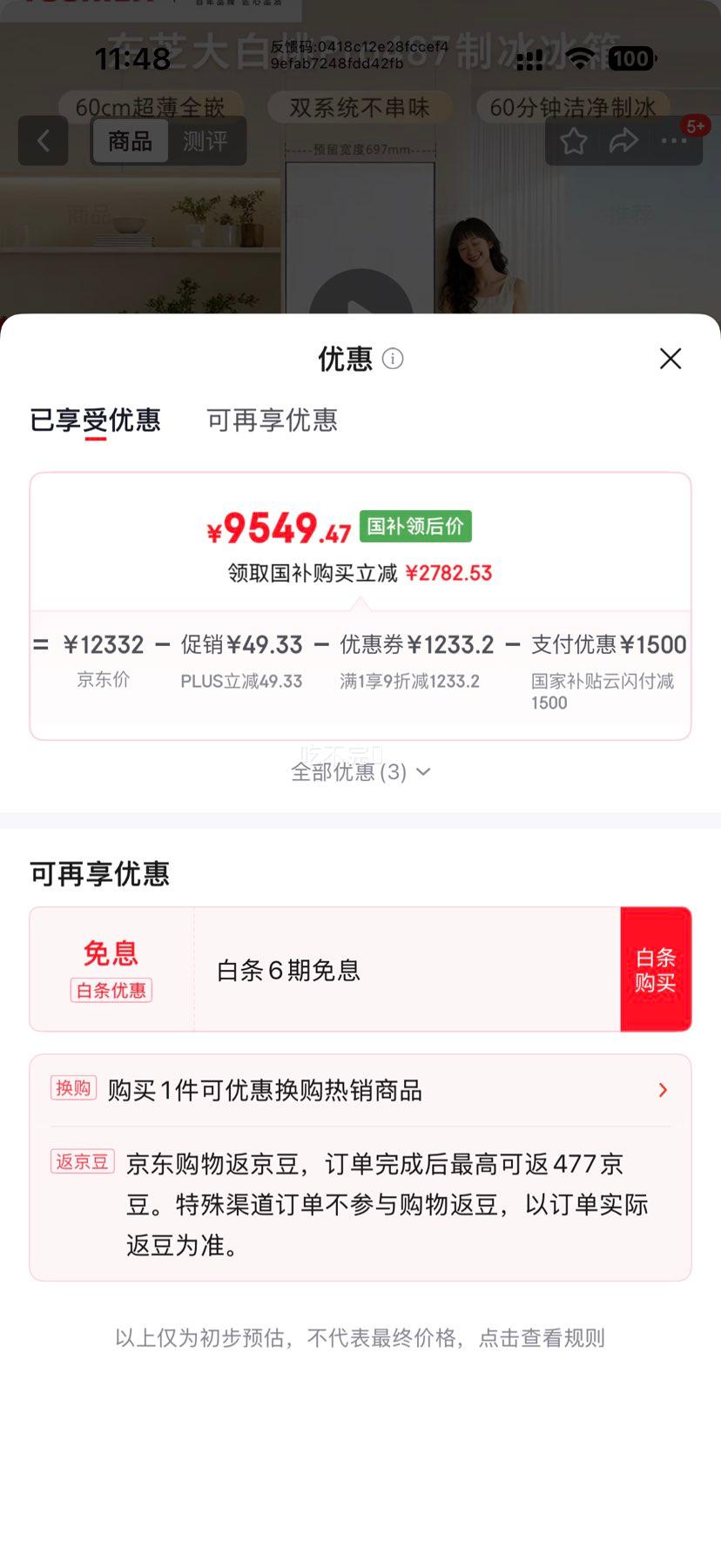Tap the 领取国补购买立减 subsidy text
The width and height of the screenshot is (721, 1568).
[313, 572]
